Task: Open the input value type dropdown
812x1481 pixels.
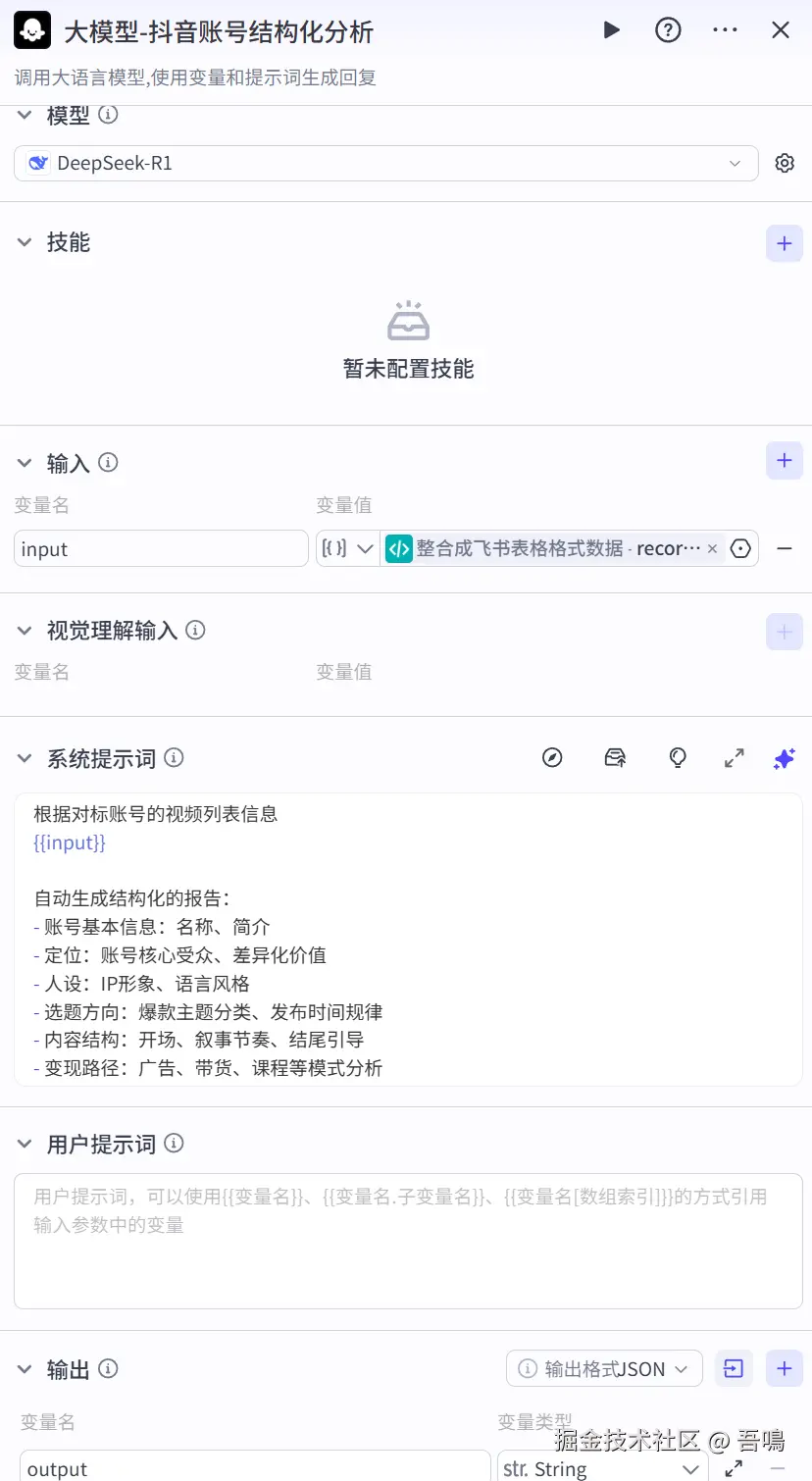Action: (x=348, y=548)
